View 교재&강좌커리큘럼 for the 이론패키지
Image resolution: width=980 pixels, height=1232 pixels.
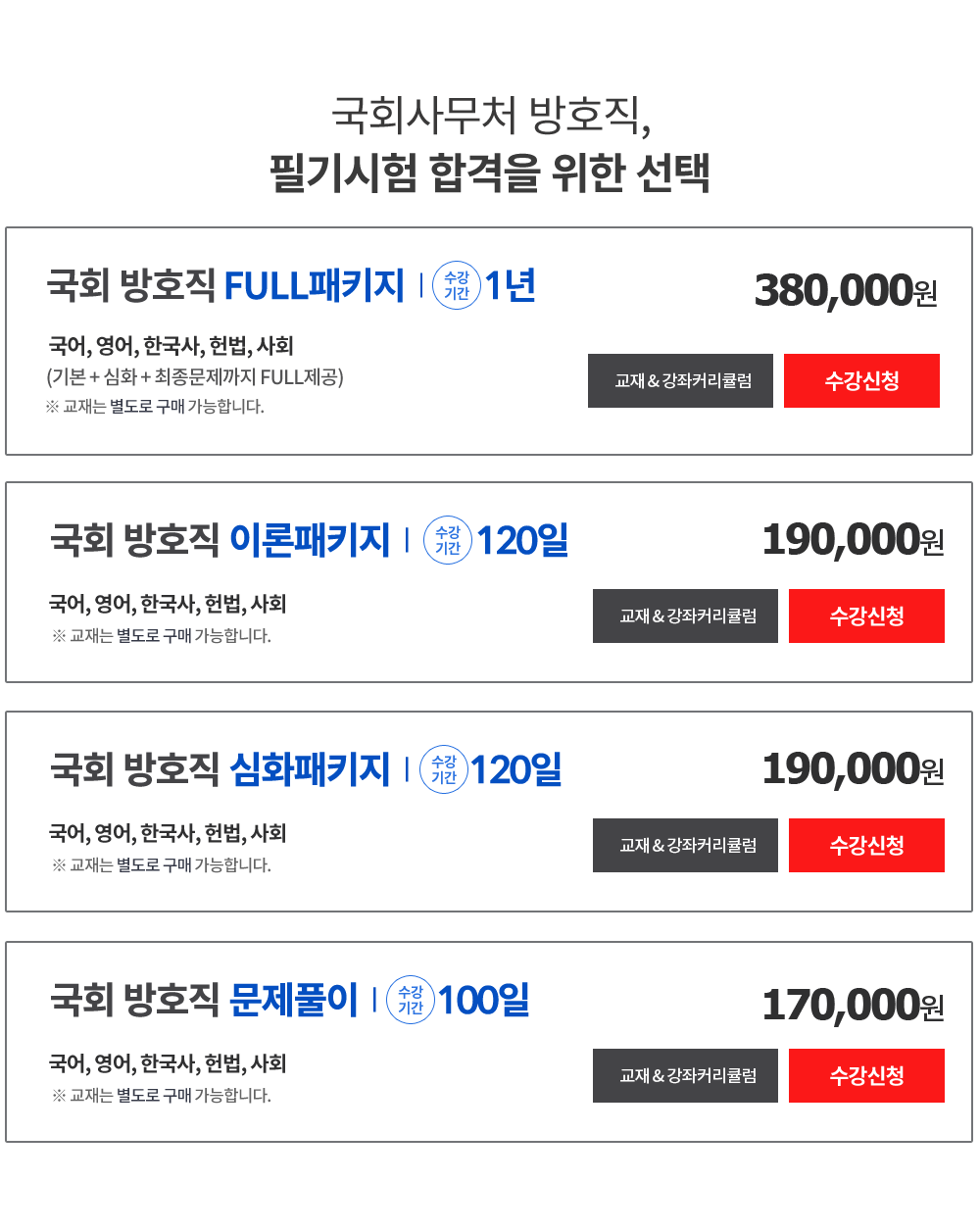point(685,616)
